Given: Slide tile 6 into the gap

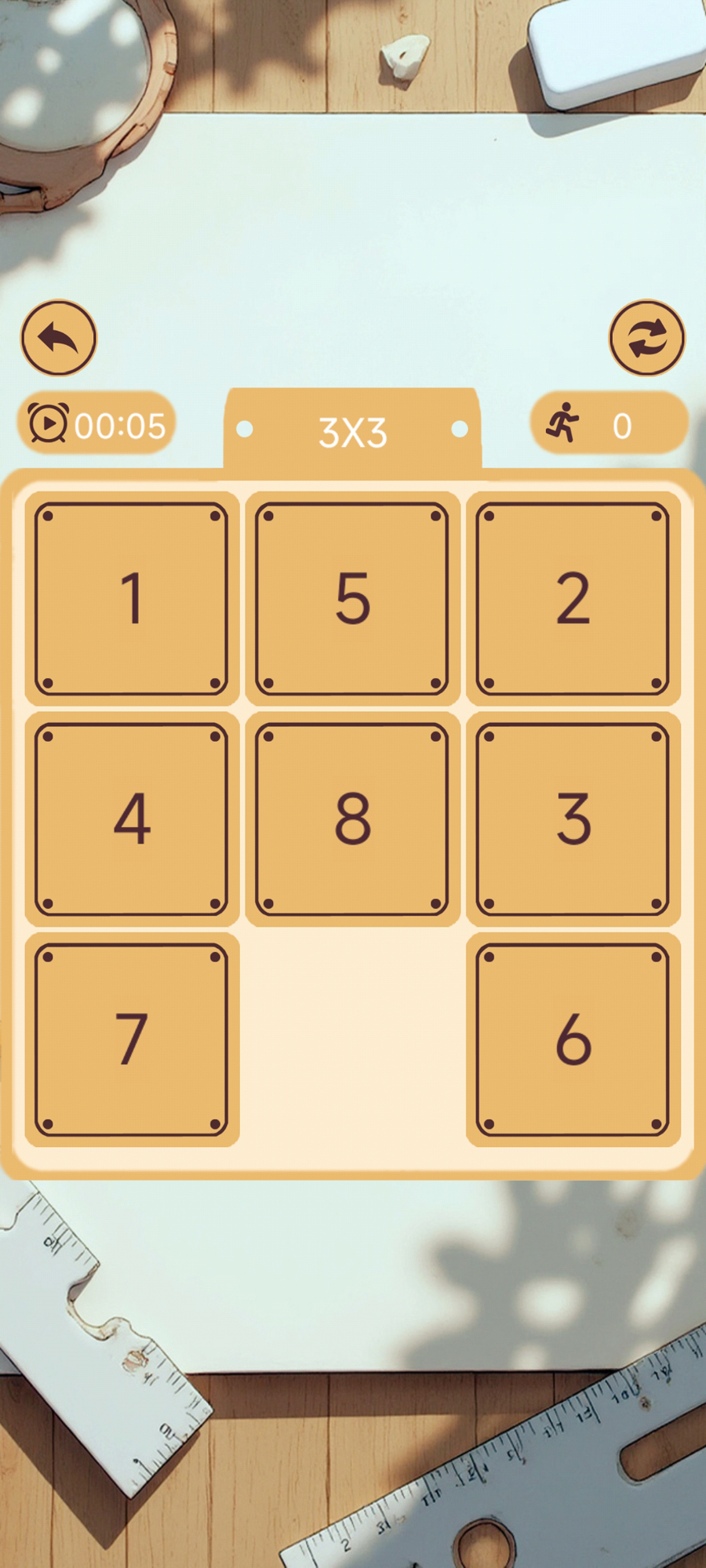Looking at the screenshot, I should point(573,1039).
